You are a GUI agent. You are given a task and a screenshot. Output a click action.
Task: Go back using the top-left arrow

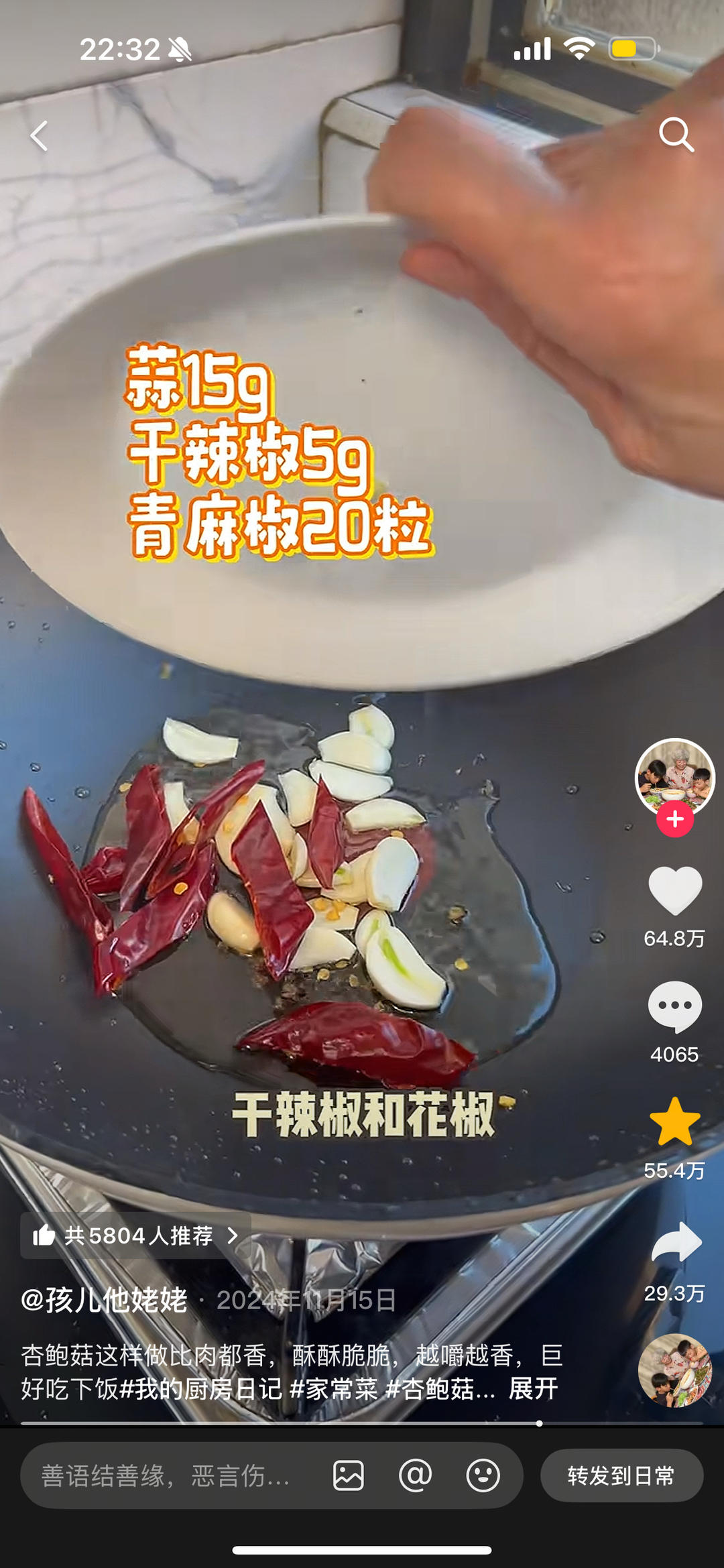click(40, 136)
